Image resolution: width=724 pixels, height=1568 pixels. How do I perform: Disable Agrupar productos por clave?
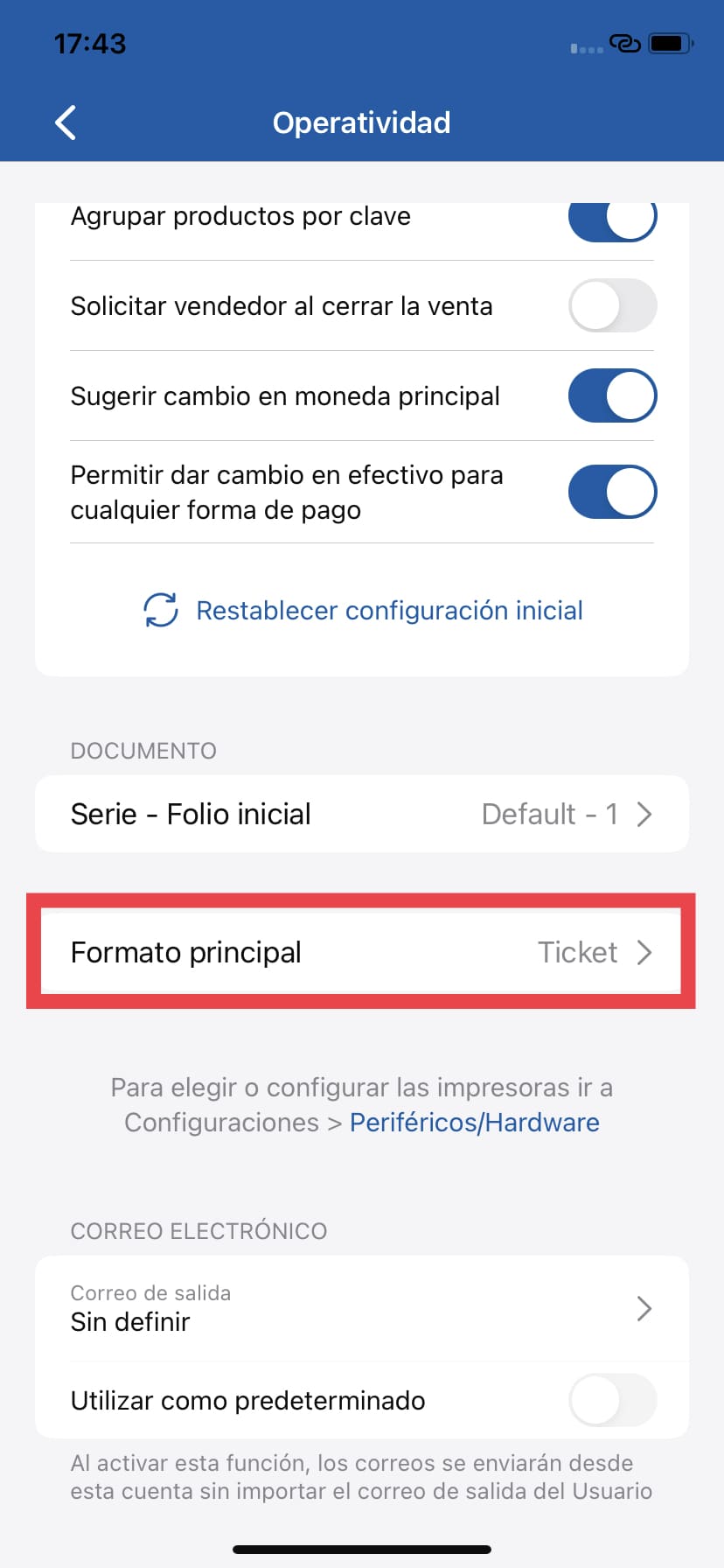tap(612, 220)
